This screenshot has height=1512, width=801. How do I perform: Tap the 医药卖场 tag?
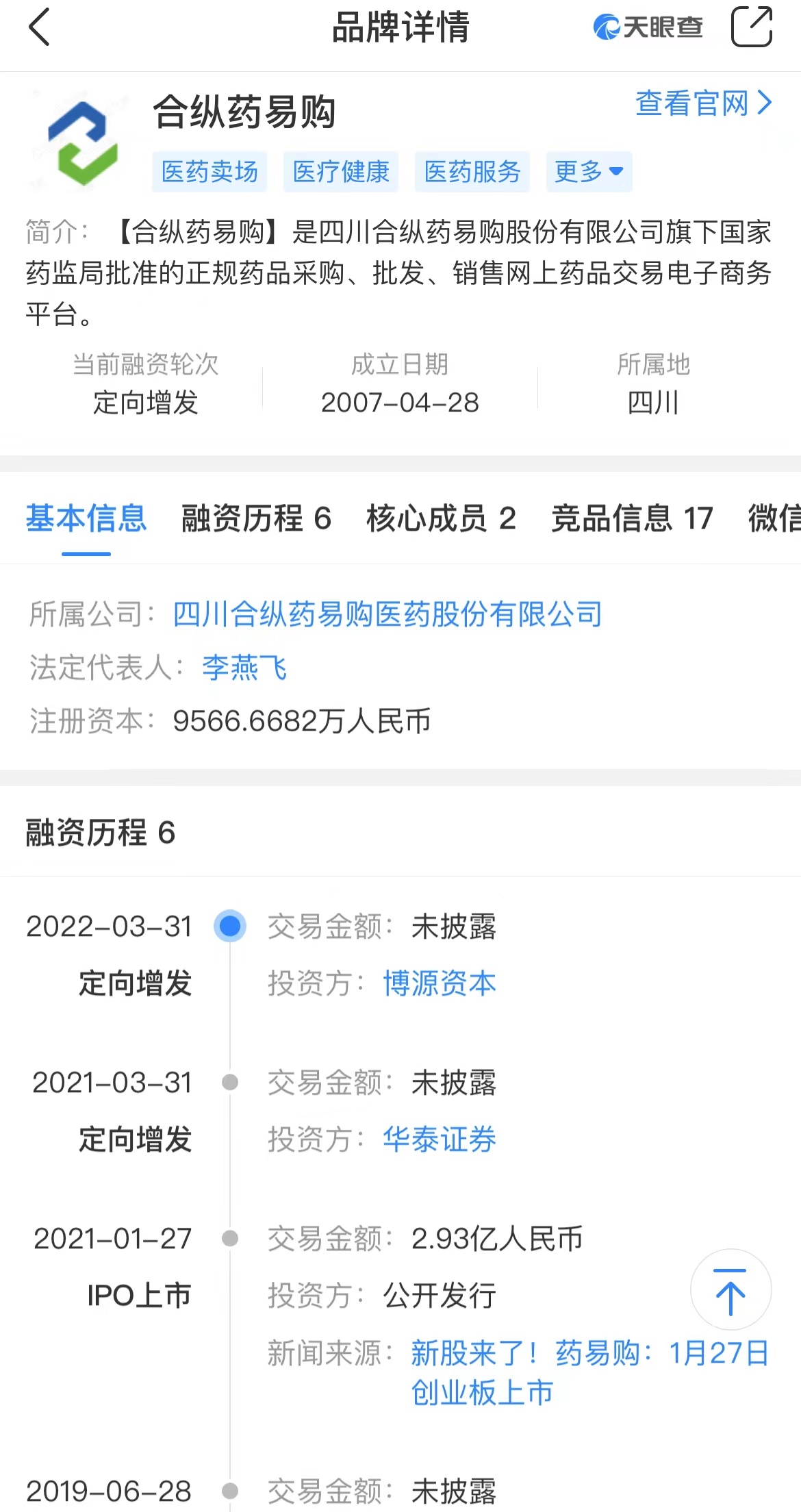pos(209,171)
